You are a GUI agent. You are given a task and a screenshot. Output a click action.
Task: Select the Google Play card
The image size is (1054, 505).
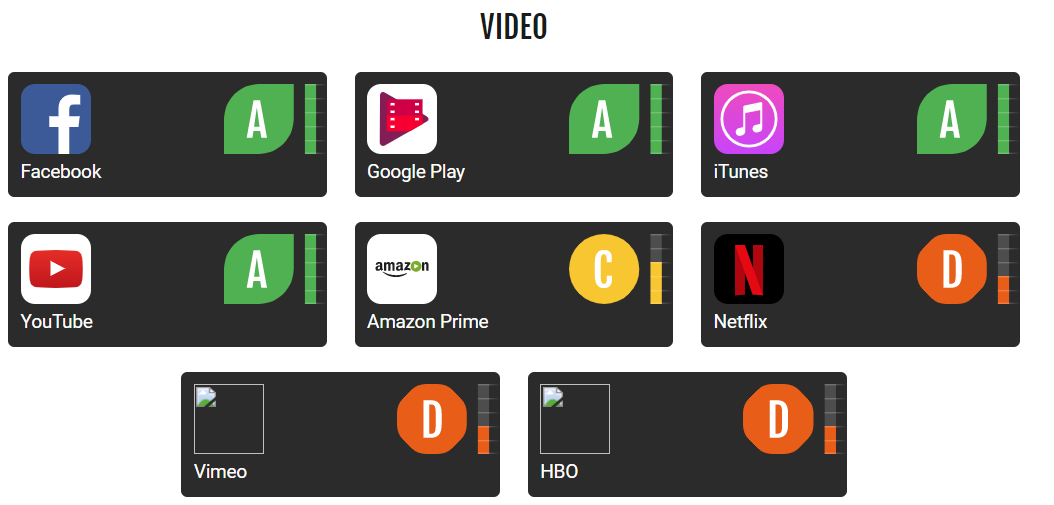[x=513, y=134]
